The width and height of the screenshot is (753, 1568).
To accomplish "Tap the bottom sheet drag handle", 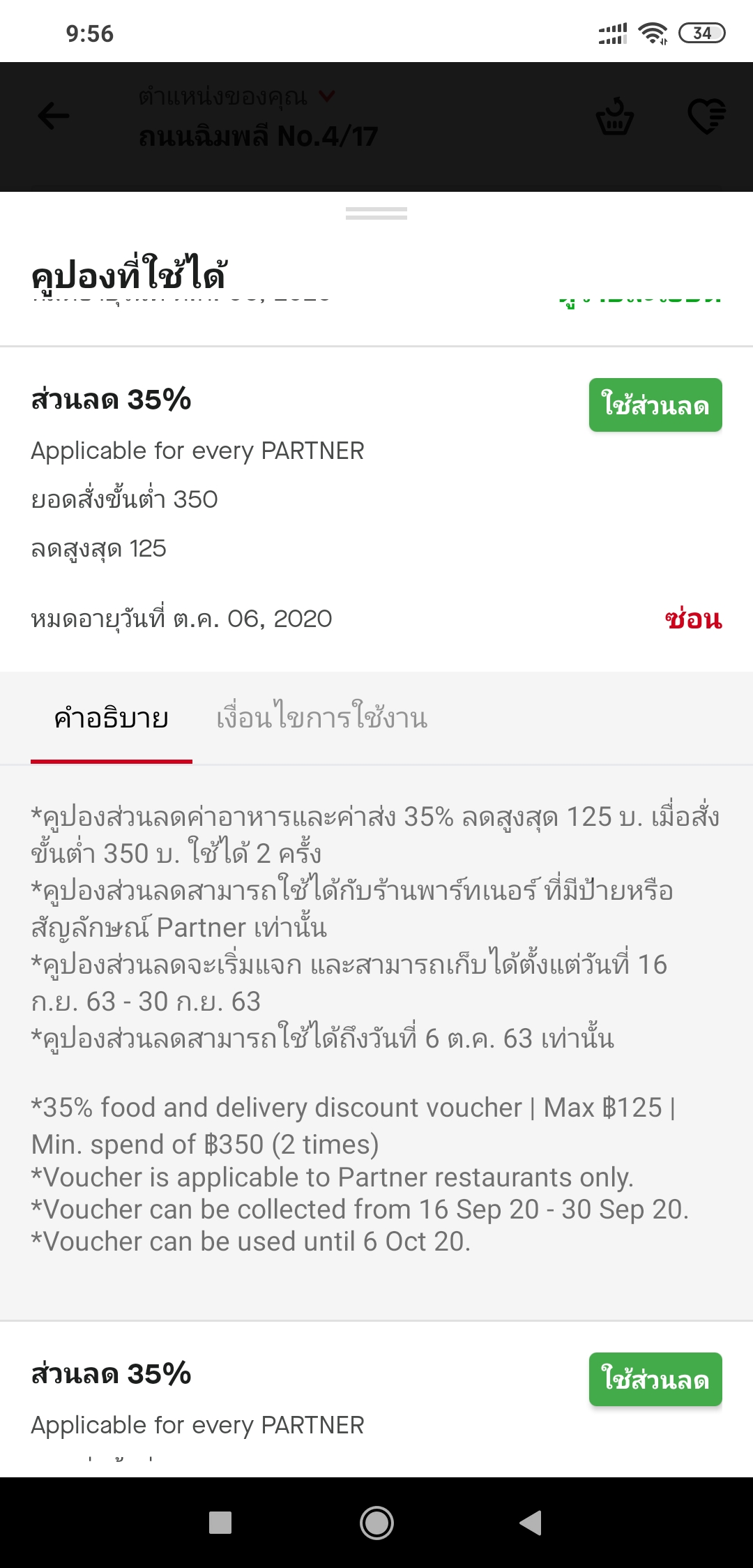I will (376, 213).
